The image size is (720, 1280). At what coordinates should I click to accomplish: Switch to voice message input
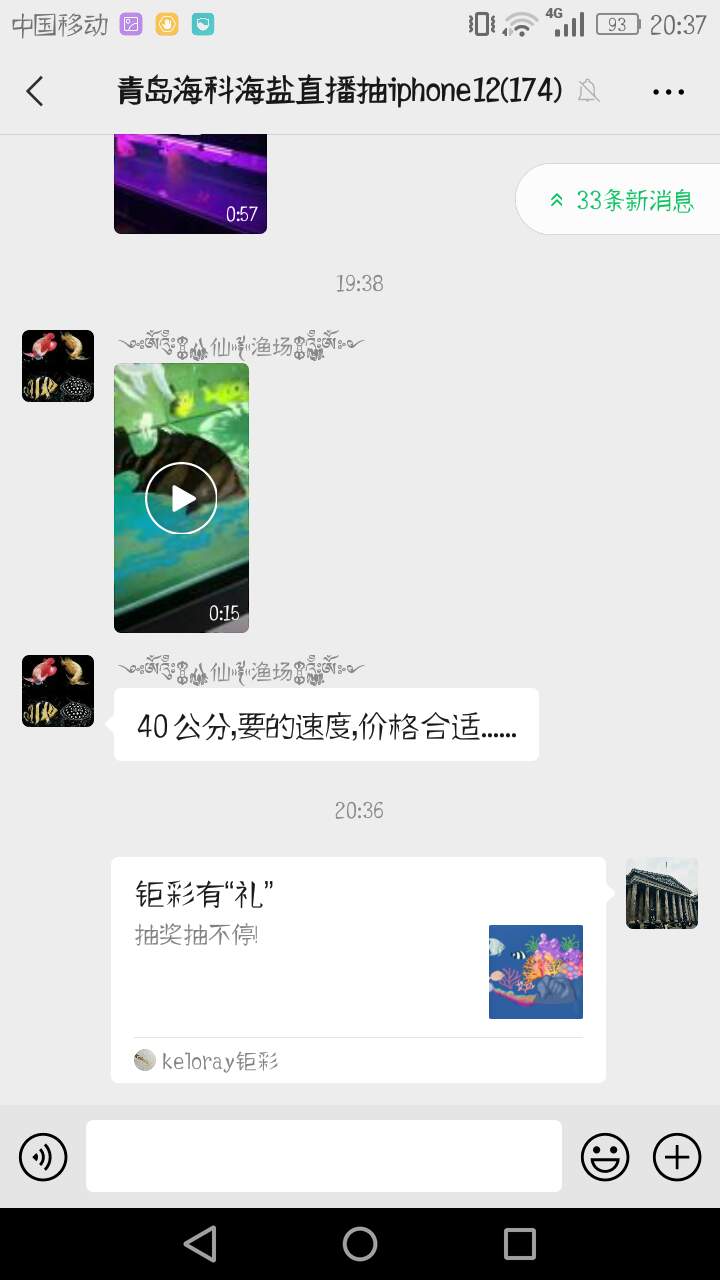click(43, 1157)
